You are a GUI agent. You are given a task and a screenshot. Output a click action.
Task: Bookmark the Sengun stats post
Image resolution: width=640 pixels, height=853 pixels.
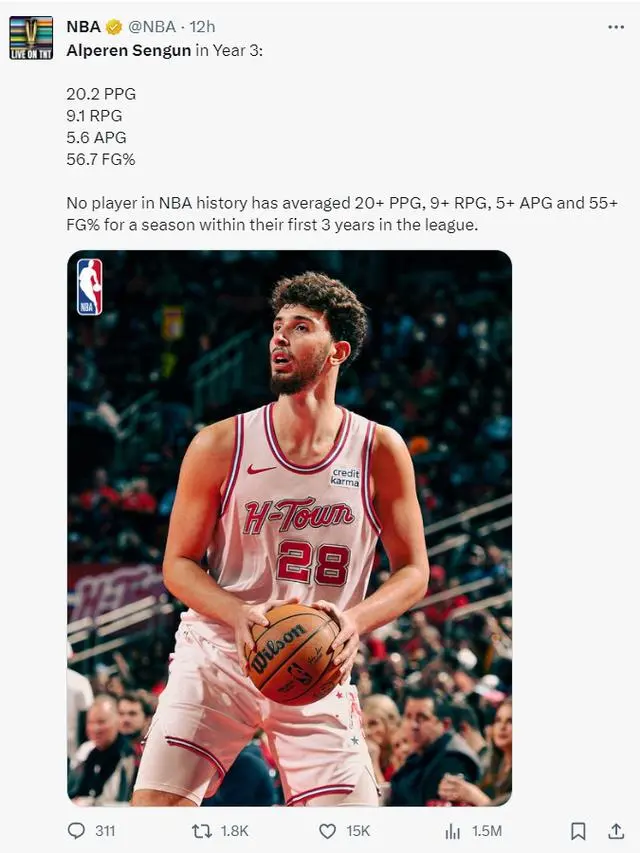pyautogui.click(x=577, y=830)
